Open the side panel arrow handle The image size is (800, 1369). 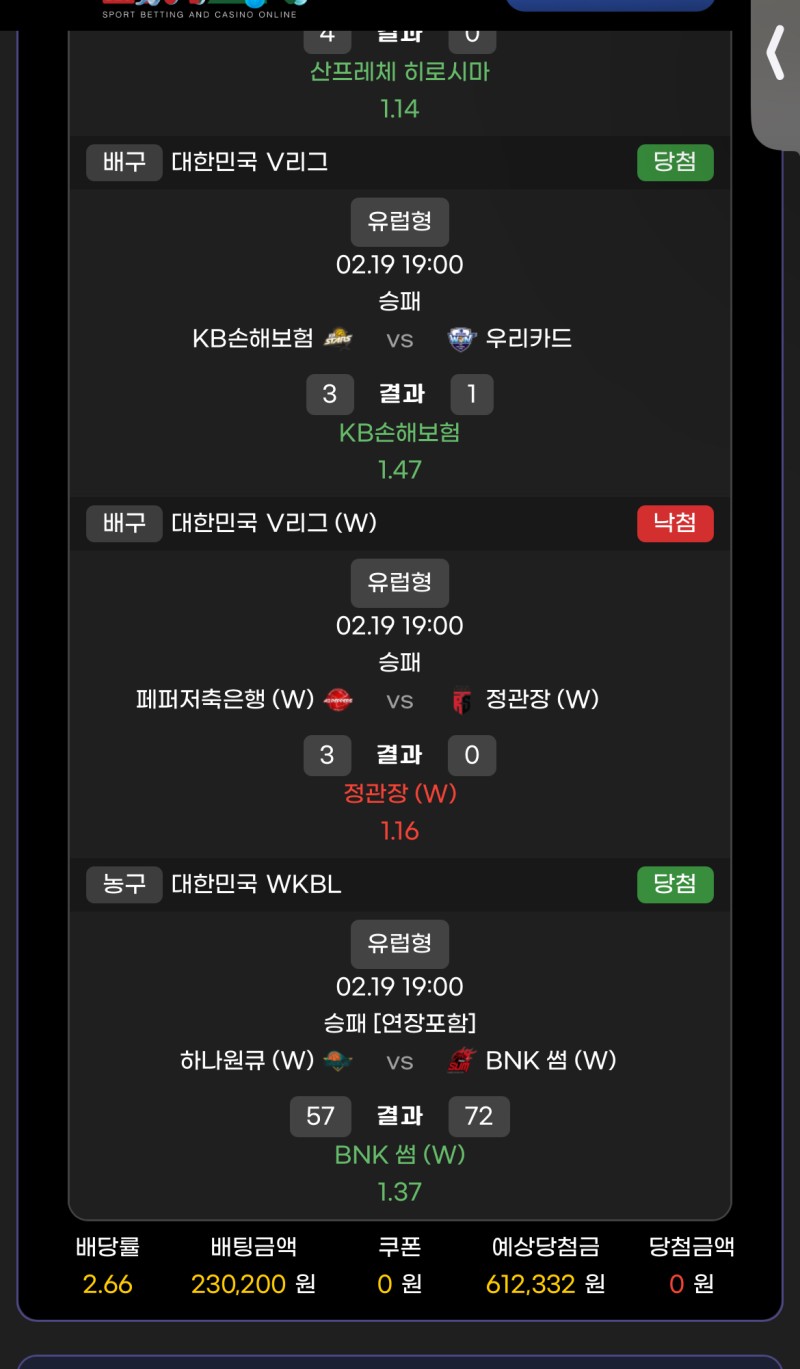tap(777, 55)
